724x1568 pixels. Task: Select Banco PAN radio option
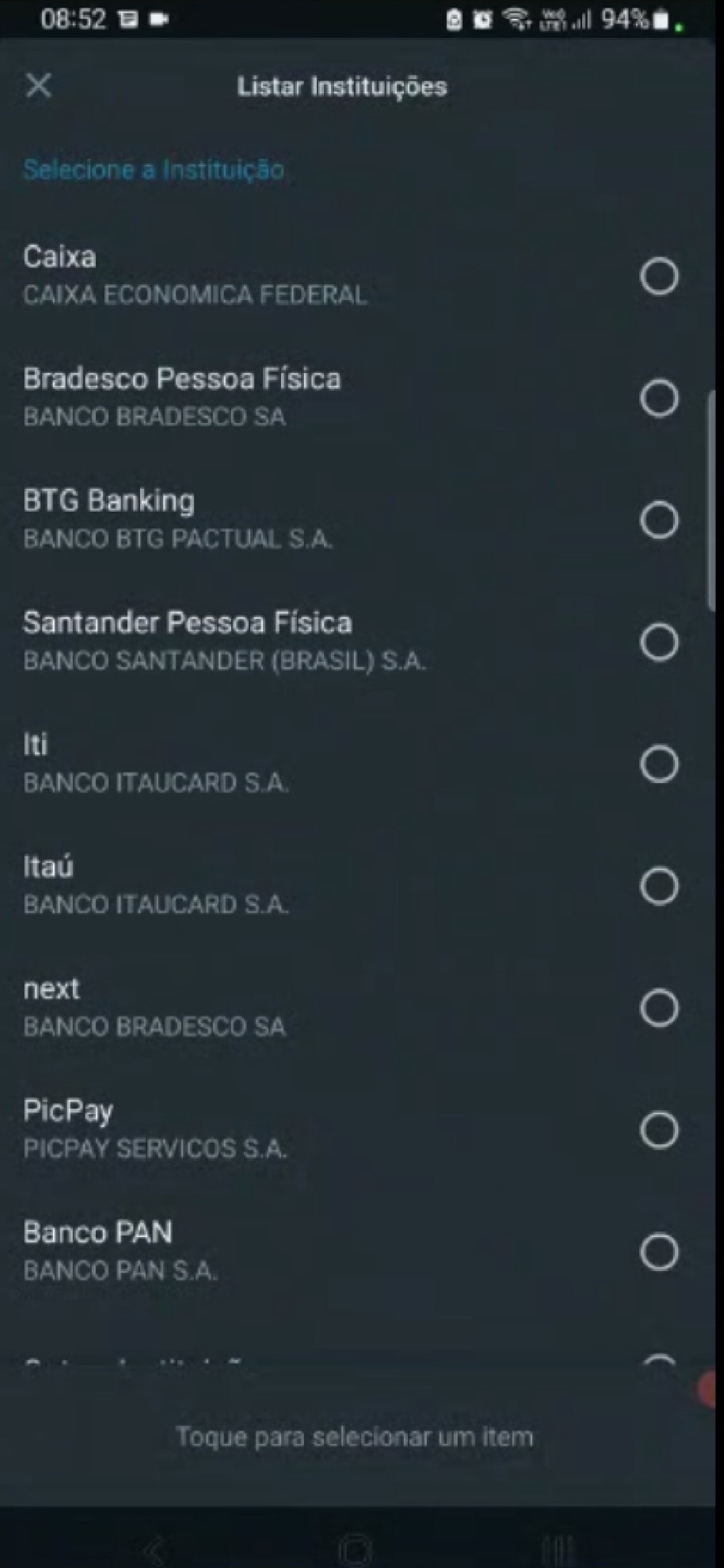coord(659,1252)
